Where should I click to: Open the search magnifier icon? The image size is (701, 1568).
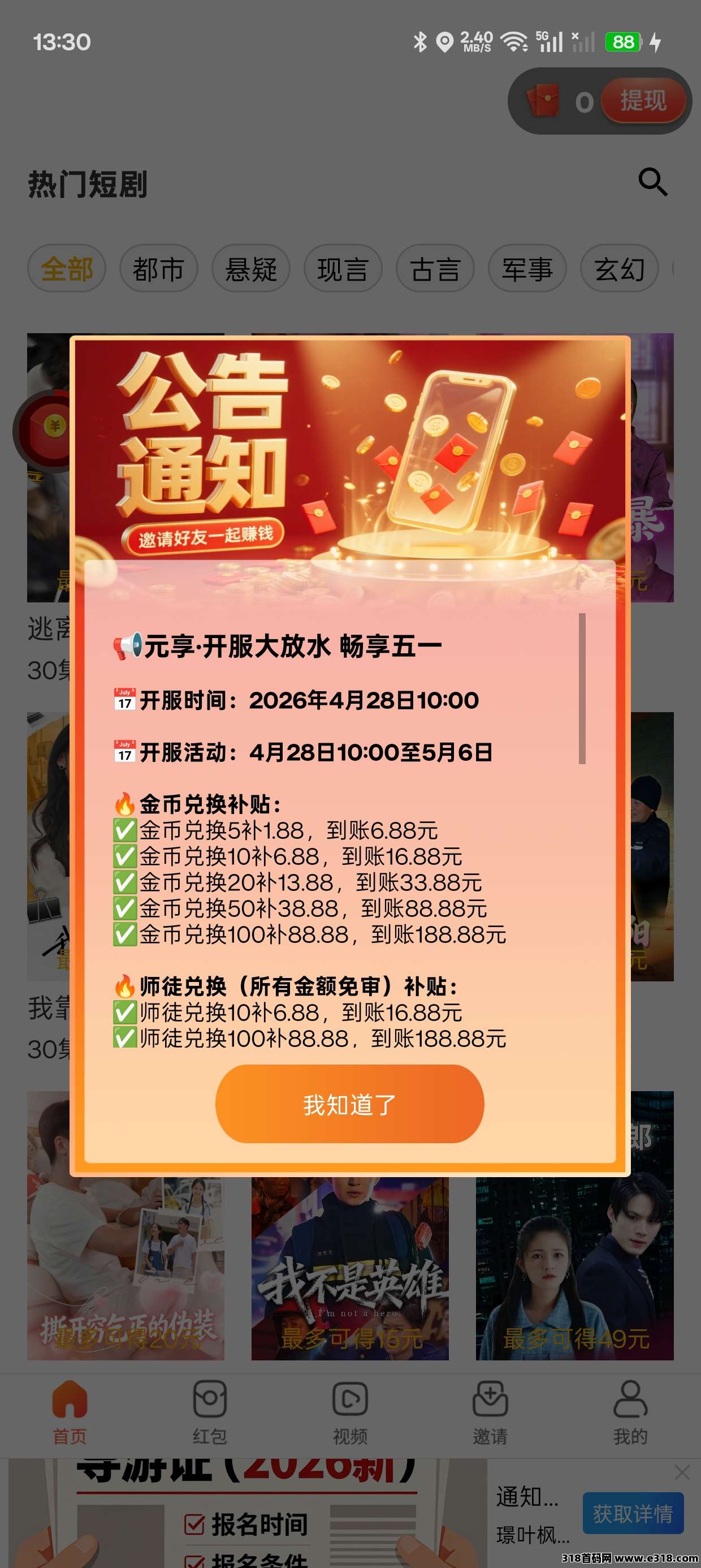pos(652,182)
